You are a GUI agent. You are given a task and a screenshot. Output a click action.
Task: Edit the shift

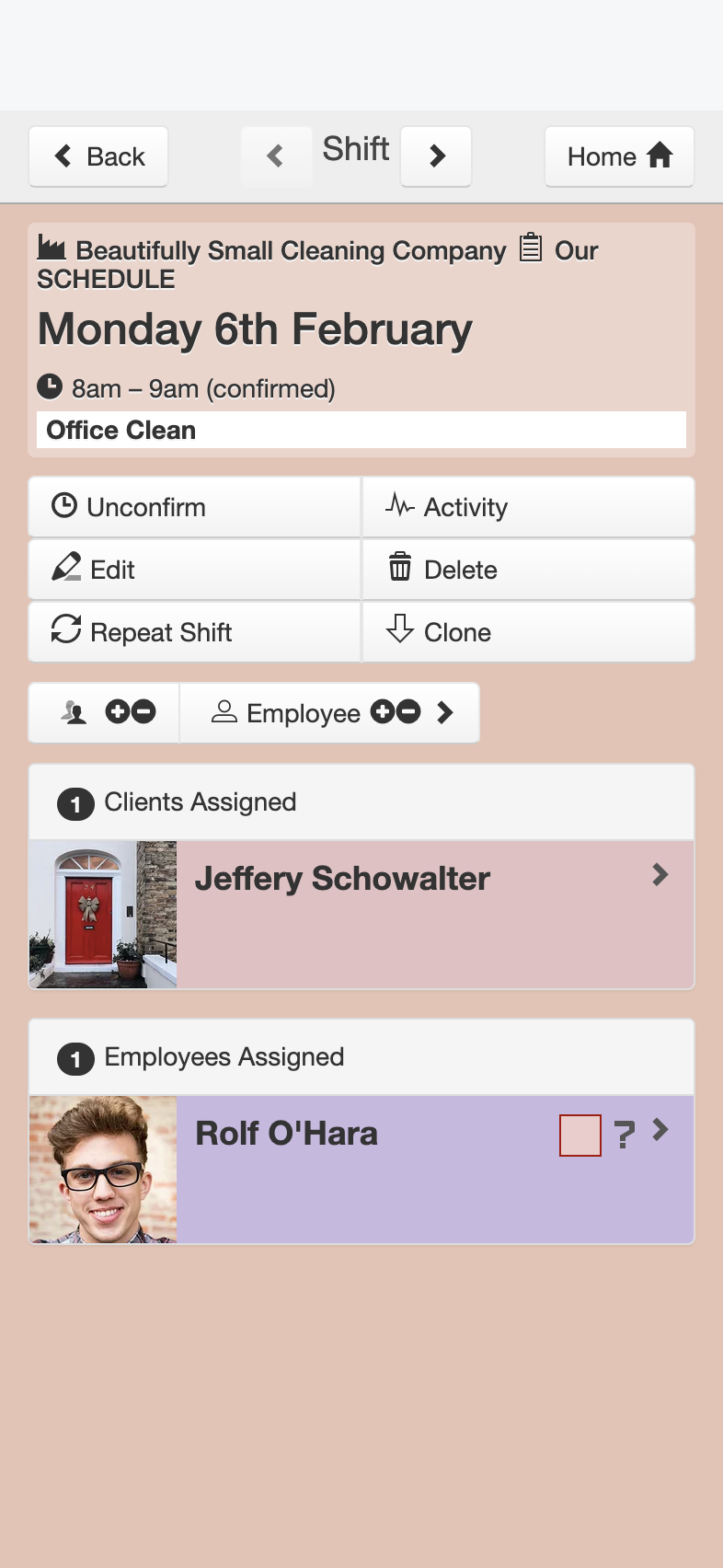point(194,570)
